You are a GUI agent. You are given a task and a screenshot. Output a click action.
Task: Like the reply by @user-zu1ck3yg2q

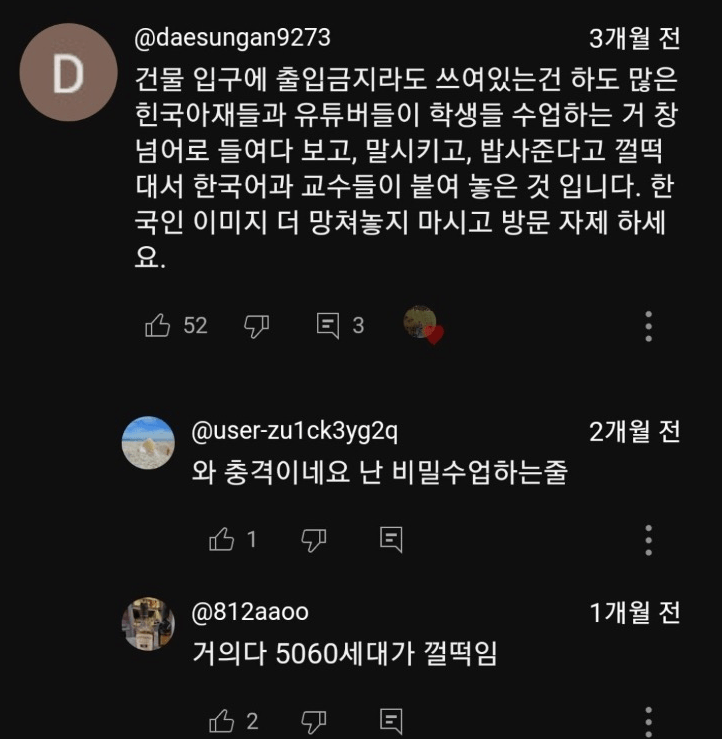click(x=221, y=540)
